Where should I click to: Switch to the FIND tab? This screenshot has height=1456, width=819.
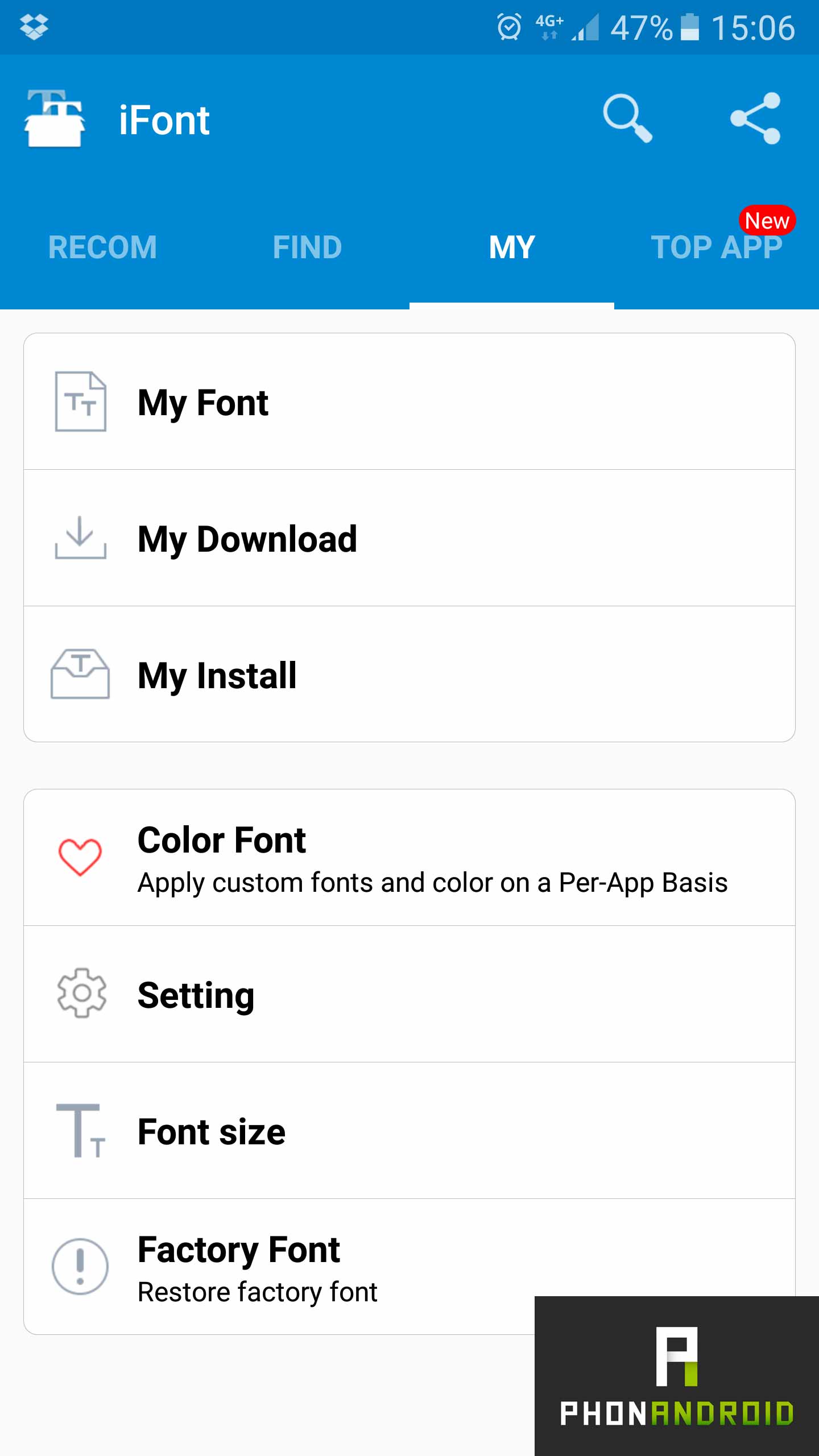(307, 247)
